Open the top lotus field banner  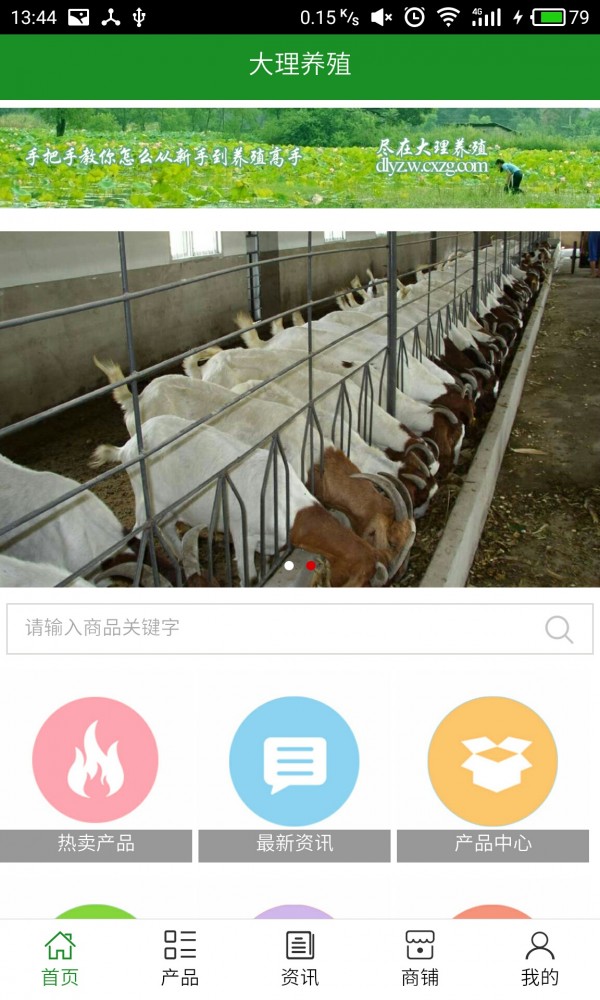click(300, 158)
